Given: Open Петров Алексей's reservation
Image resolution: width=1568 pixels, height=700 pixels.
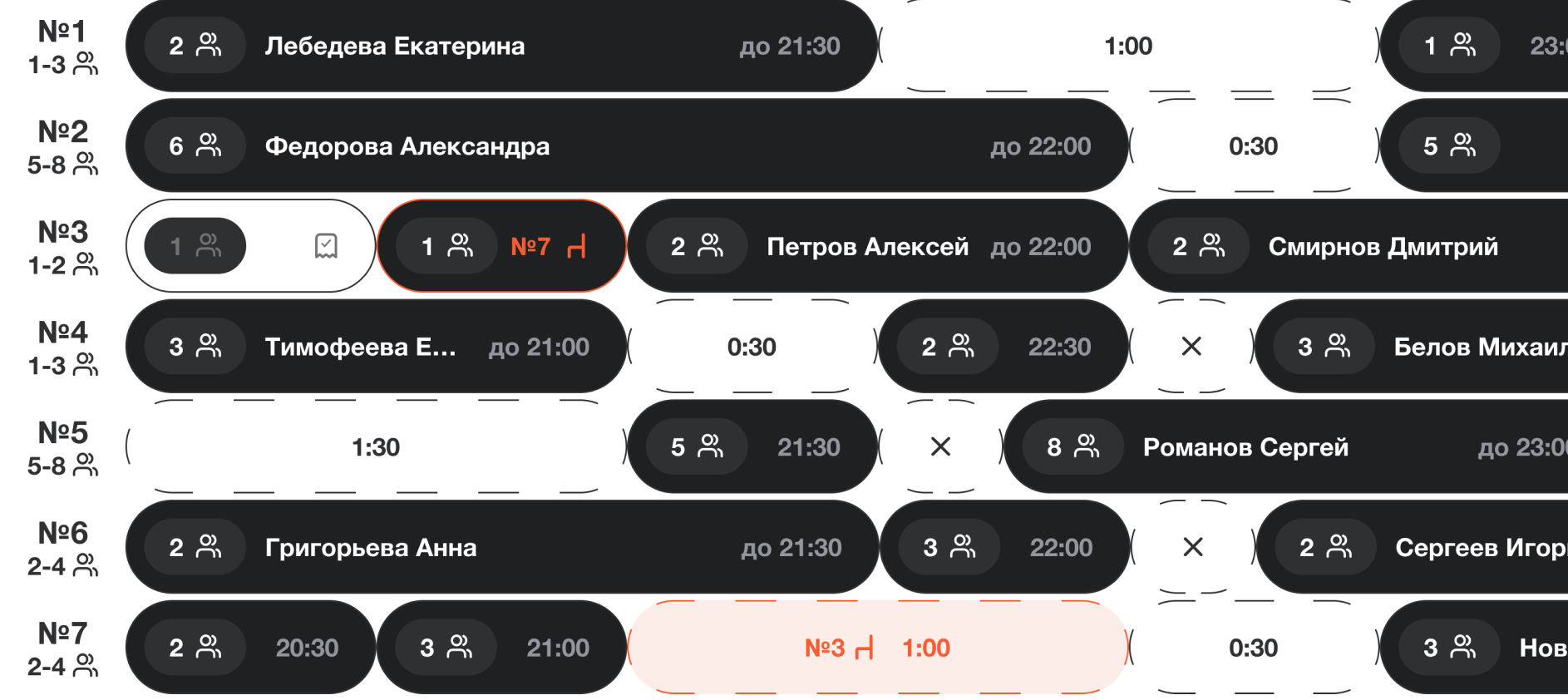Looking at the screenshot, I should tap(877, 246).
